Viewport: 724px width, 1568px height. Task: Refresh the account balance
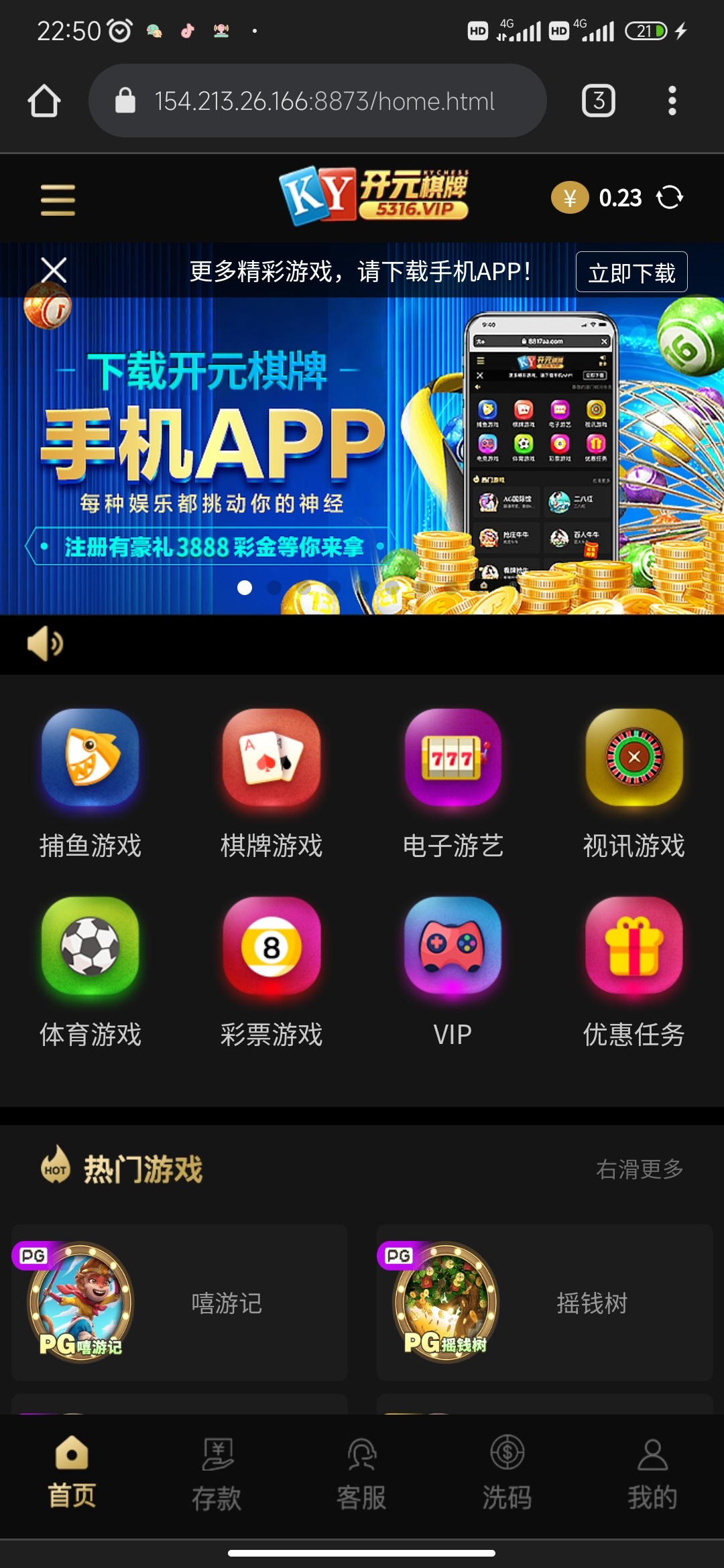click(669, 198)
